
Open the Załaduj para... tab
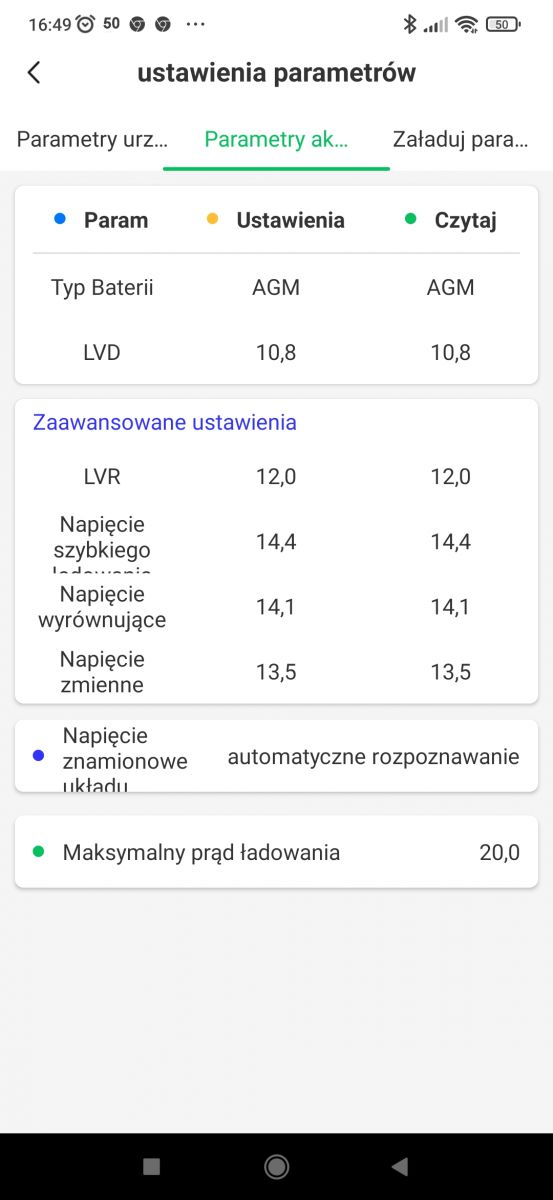460,139
